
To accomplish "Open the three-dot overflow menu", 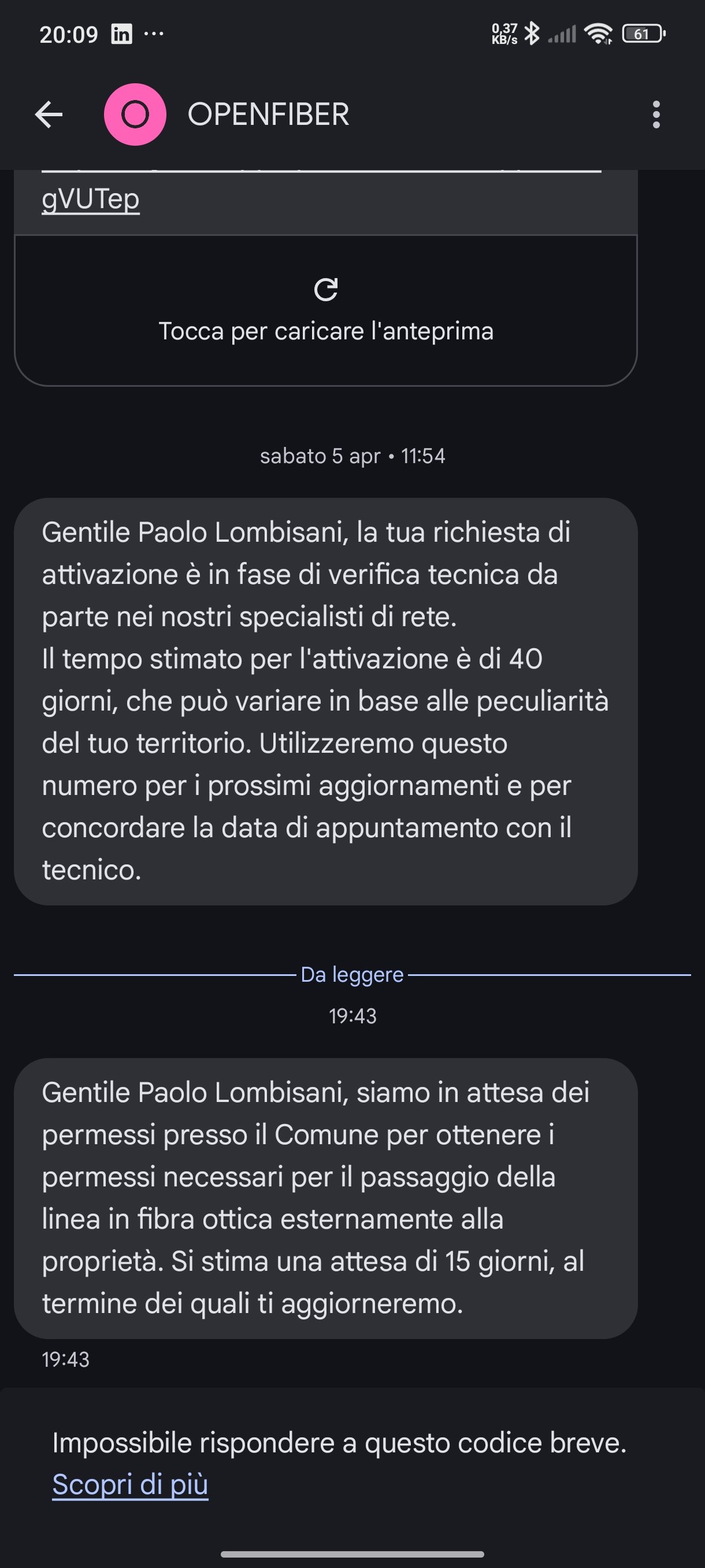I will 656,114.
